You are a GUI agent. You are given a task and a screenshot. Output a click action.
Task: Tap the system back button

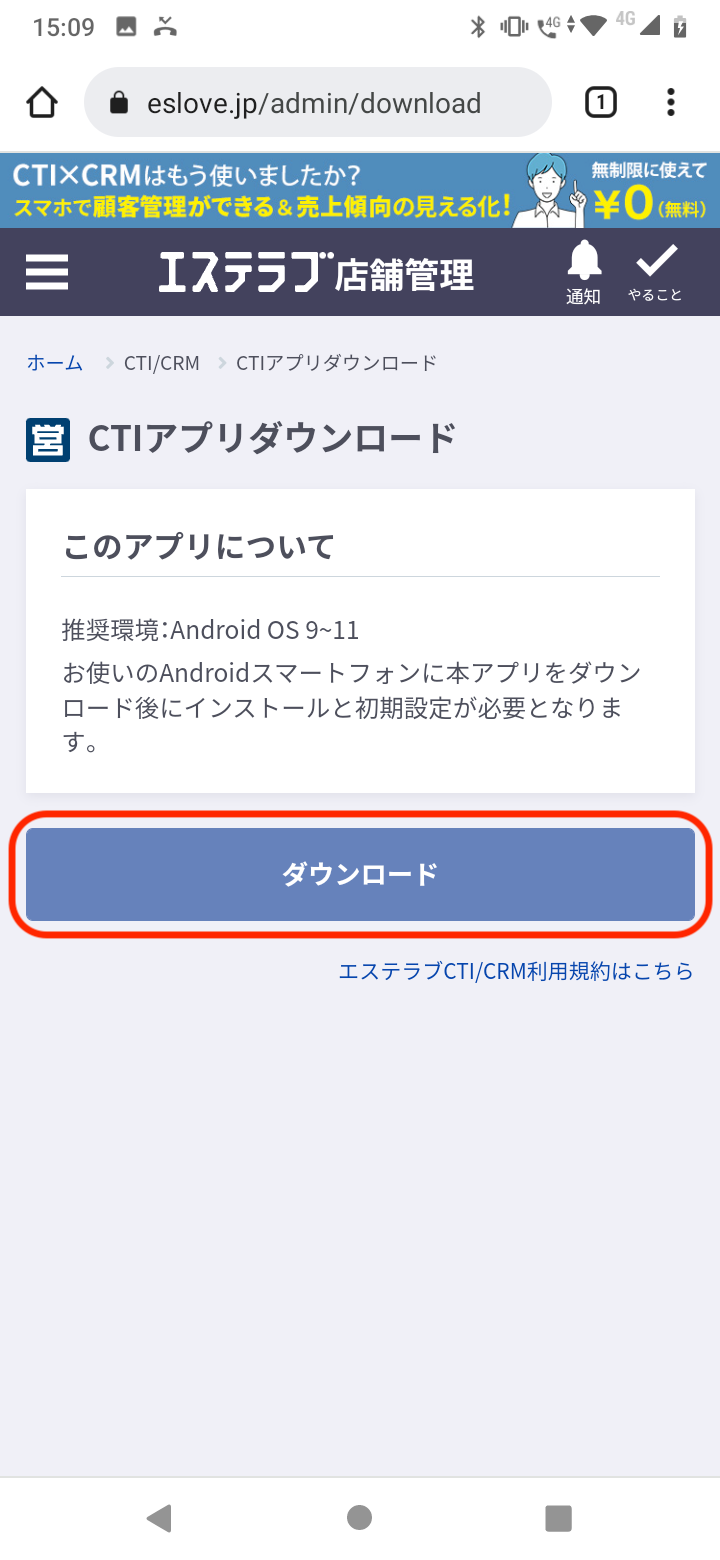[x=159, y=1518]
